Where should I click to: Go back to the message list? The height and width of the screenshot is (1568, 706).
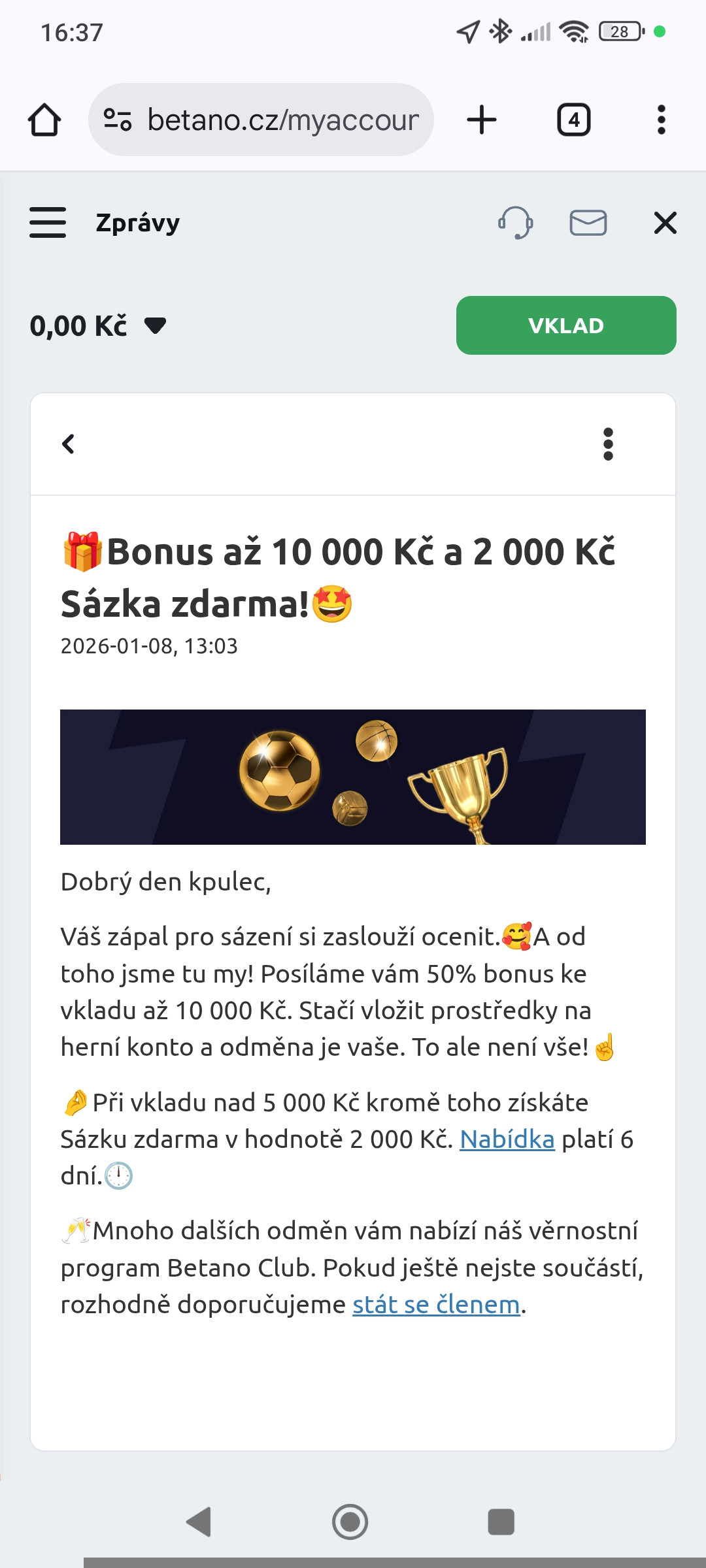(x=68, y=444)
